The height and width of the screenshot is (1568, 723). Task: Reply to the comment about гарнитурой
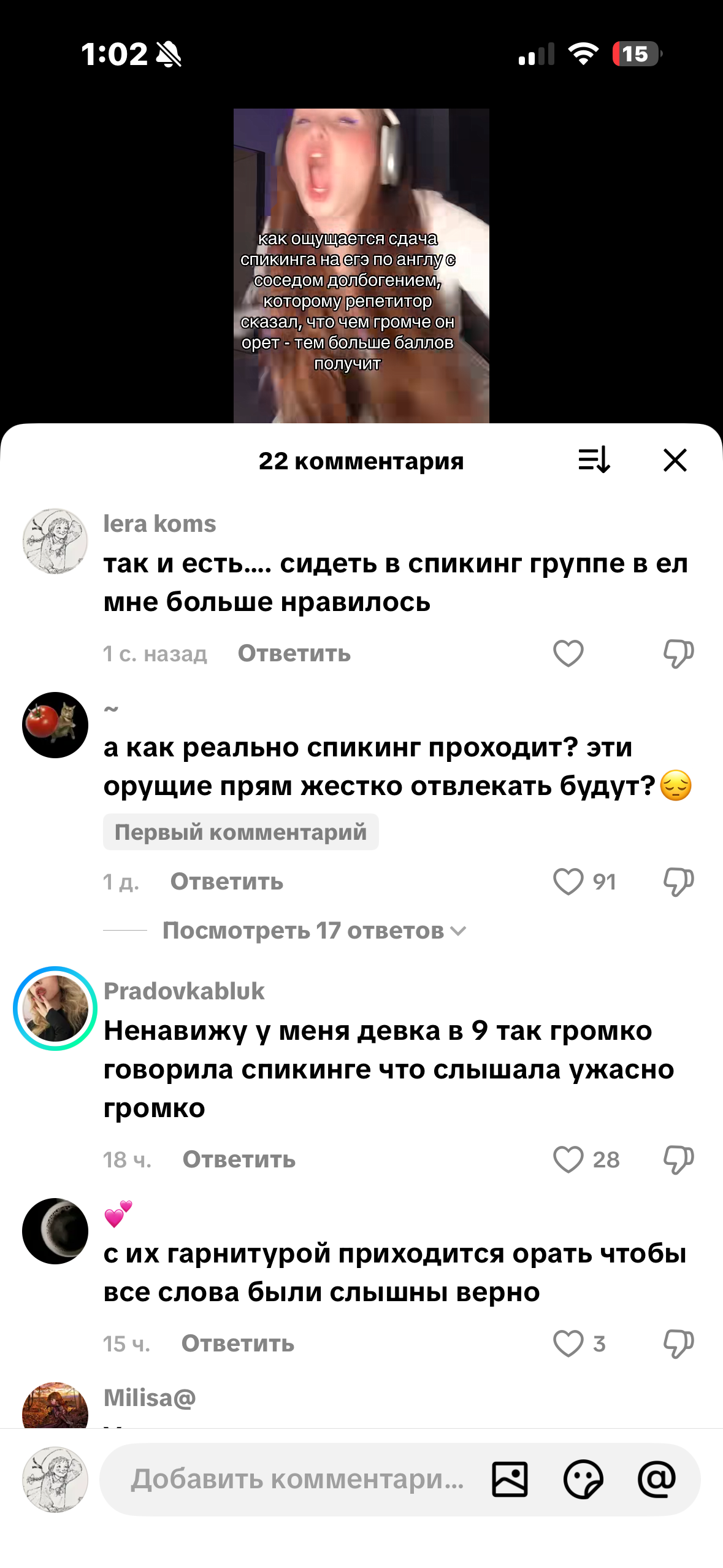click(x=237, y=1344)
